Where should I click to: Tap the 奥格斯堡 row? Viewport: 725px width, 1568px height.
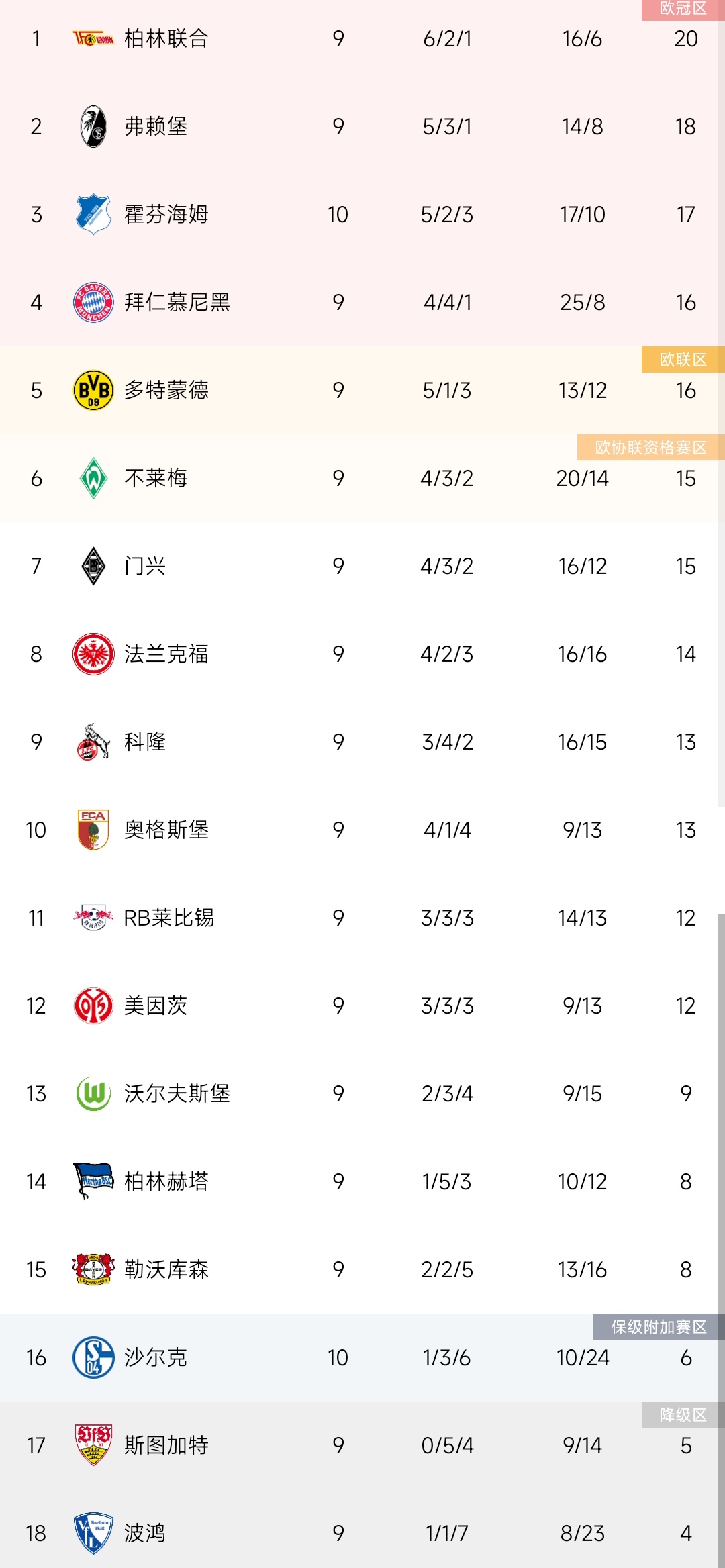coord(362,830)
